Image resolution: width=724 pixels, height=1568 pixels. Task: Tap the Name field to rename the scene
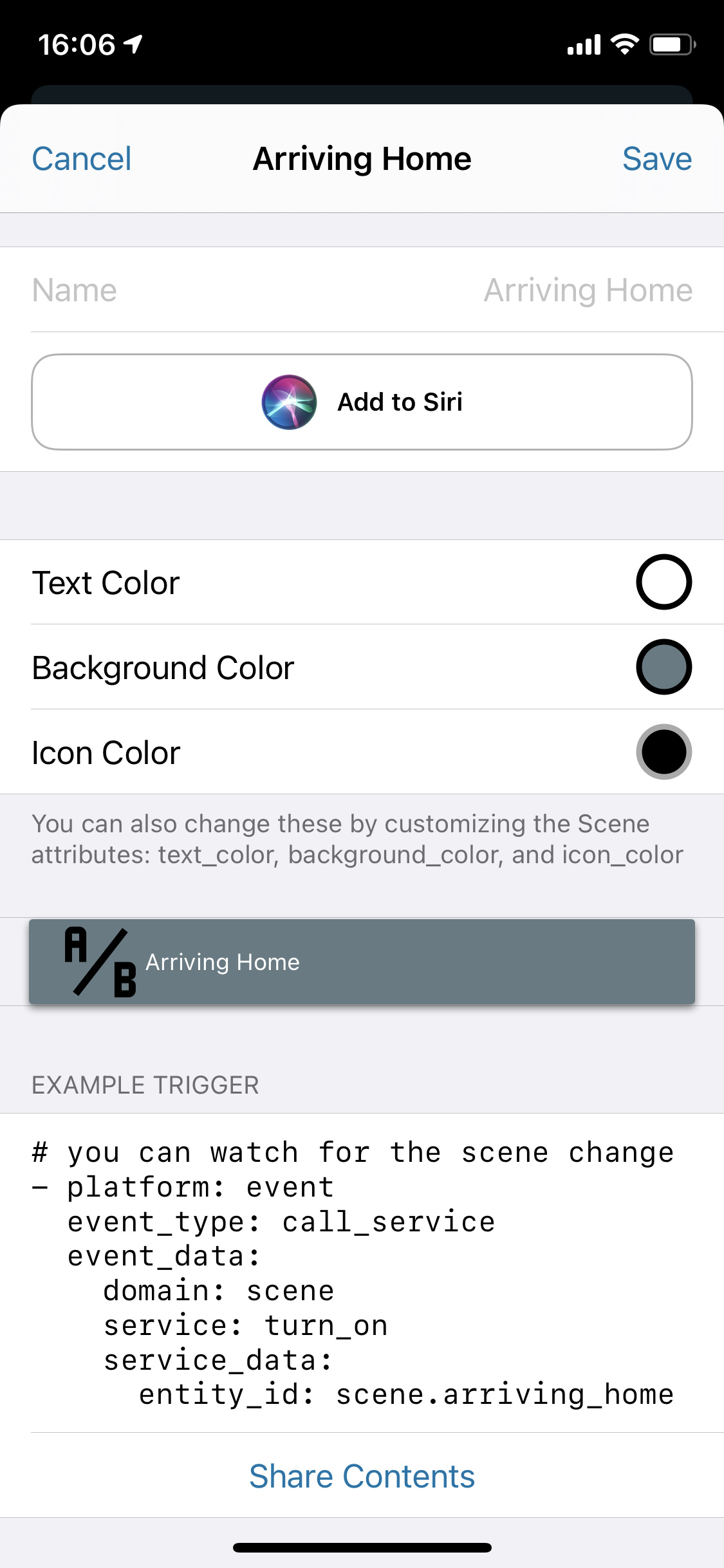[x=75, y=290]
